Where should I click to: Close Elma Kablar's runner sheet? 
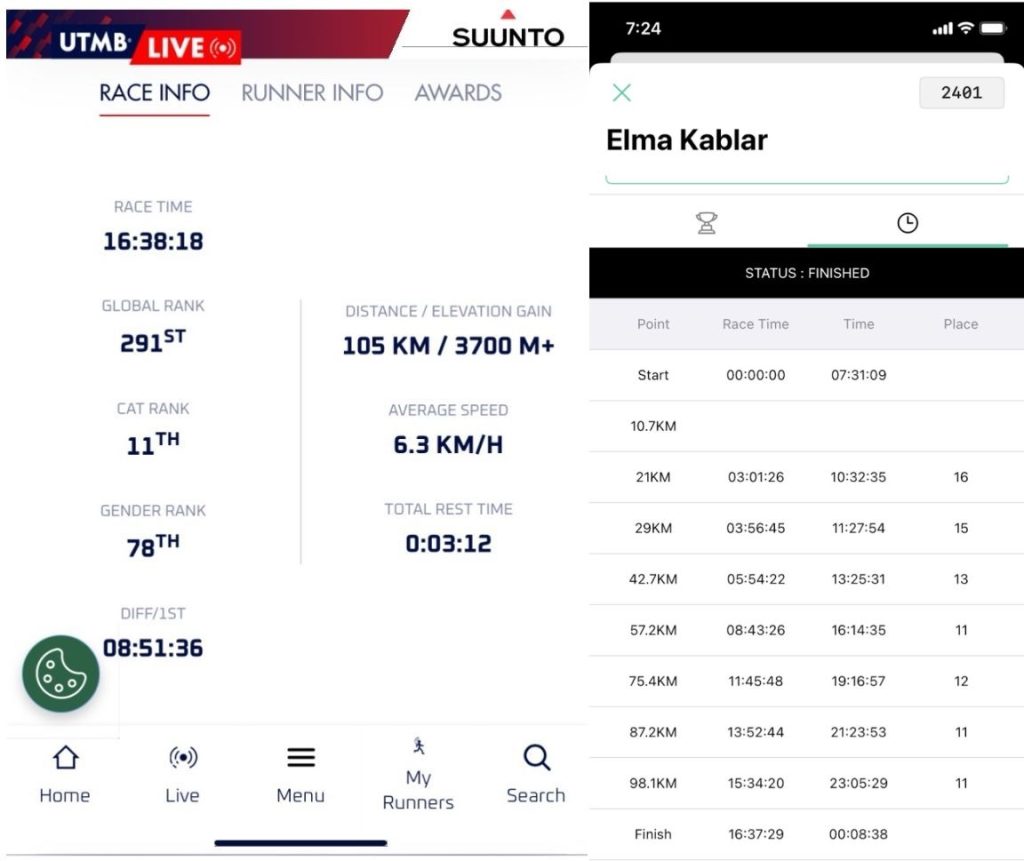click(x=622, y=93)
